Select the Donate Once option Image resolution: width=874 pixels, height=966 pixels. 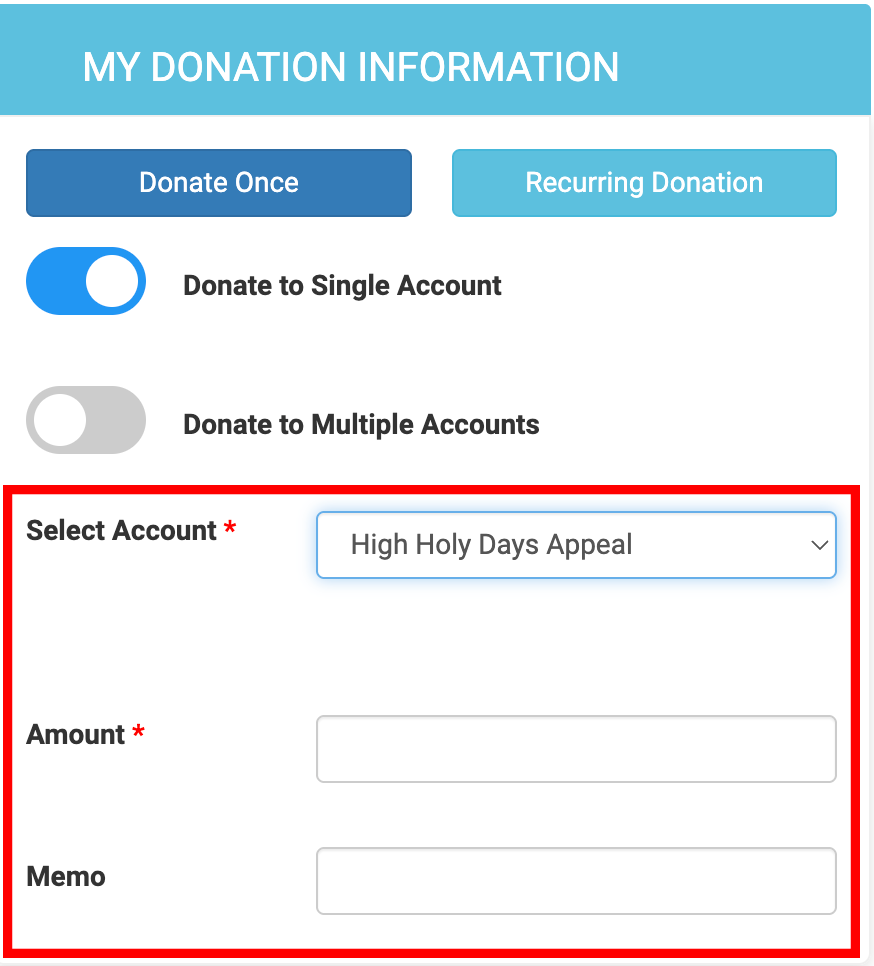pos(218,183)
